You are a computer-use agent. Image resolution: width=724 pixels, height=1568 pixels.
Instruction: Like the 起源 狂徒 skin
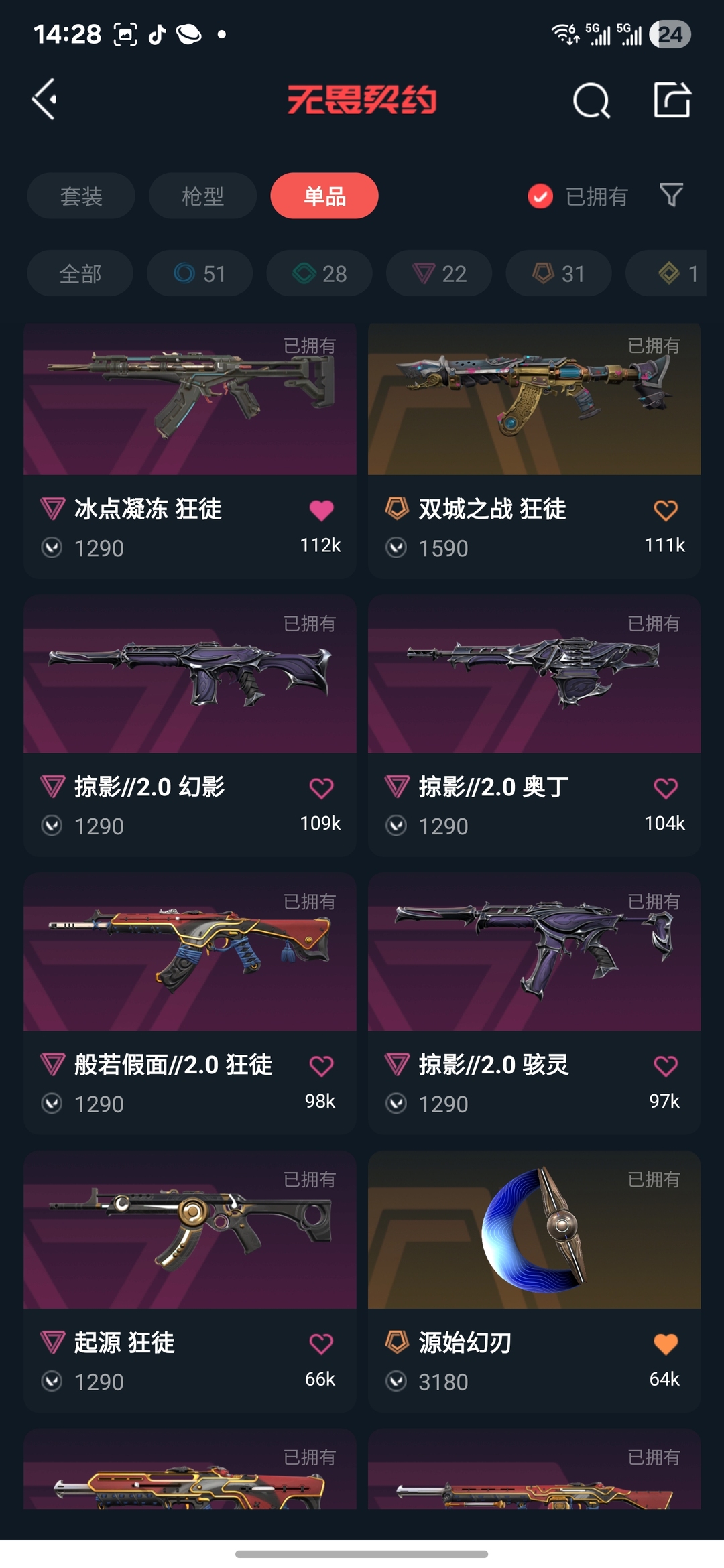click(321, 1344)
